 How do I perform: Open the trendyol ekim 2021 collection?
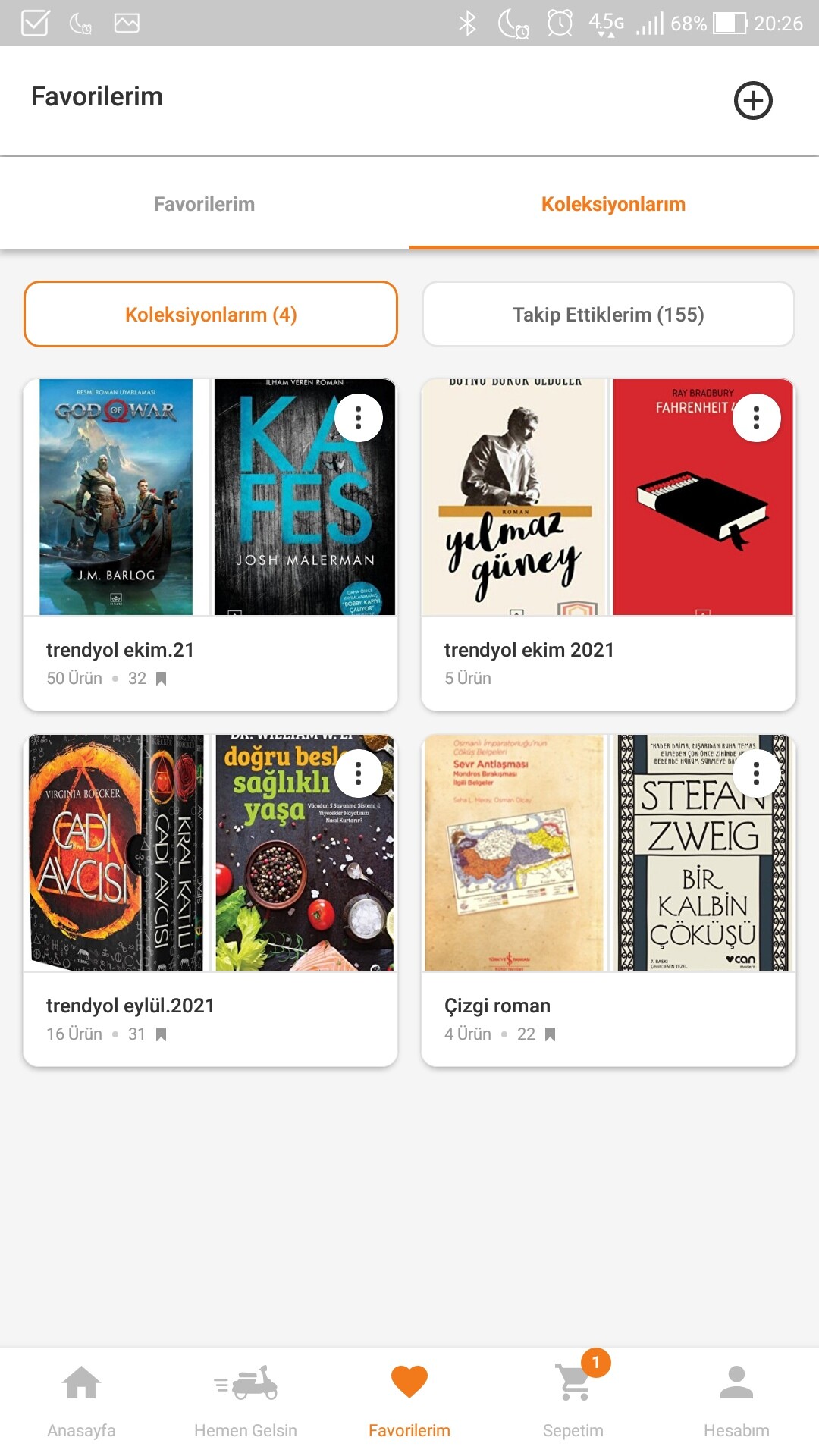tap(529, 651)
